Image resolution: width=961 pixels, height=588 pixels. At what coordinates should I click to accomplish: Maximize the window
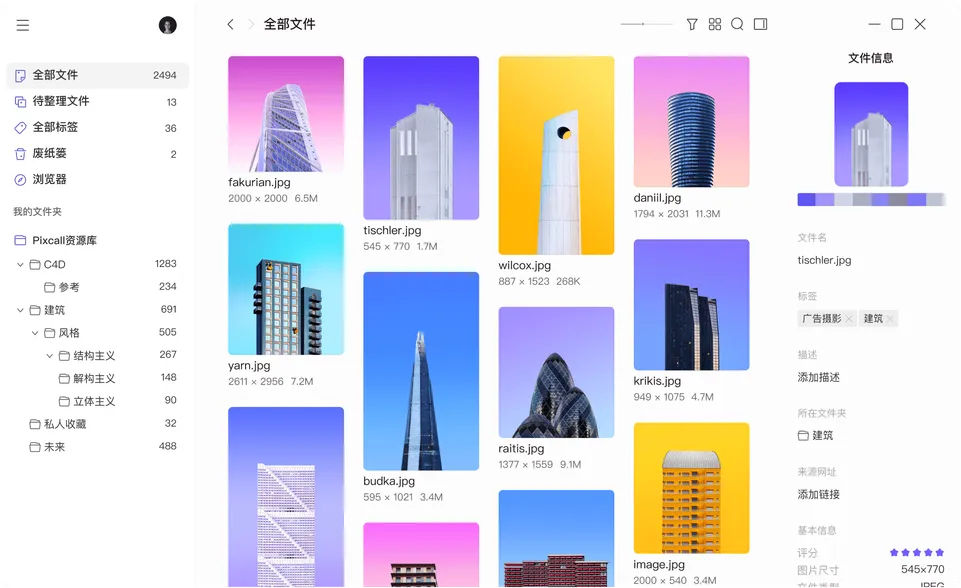point(897,24)
